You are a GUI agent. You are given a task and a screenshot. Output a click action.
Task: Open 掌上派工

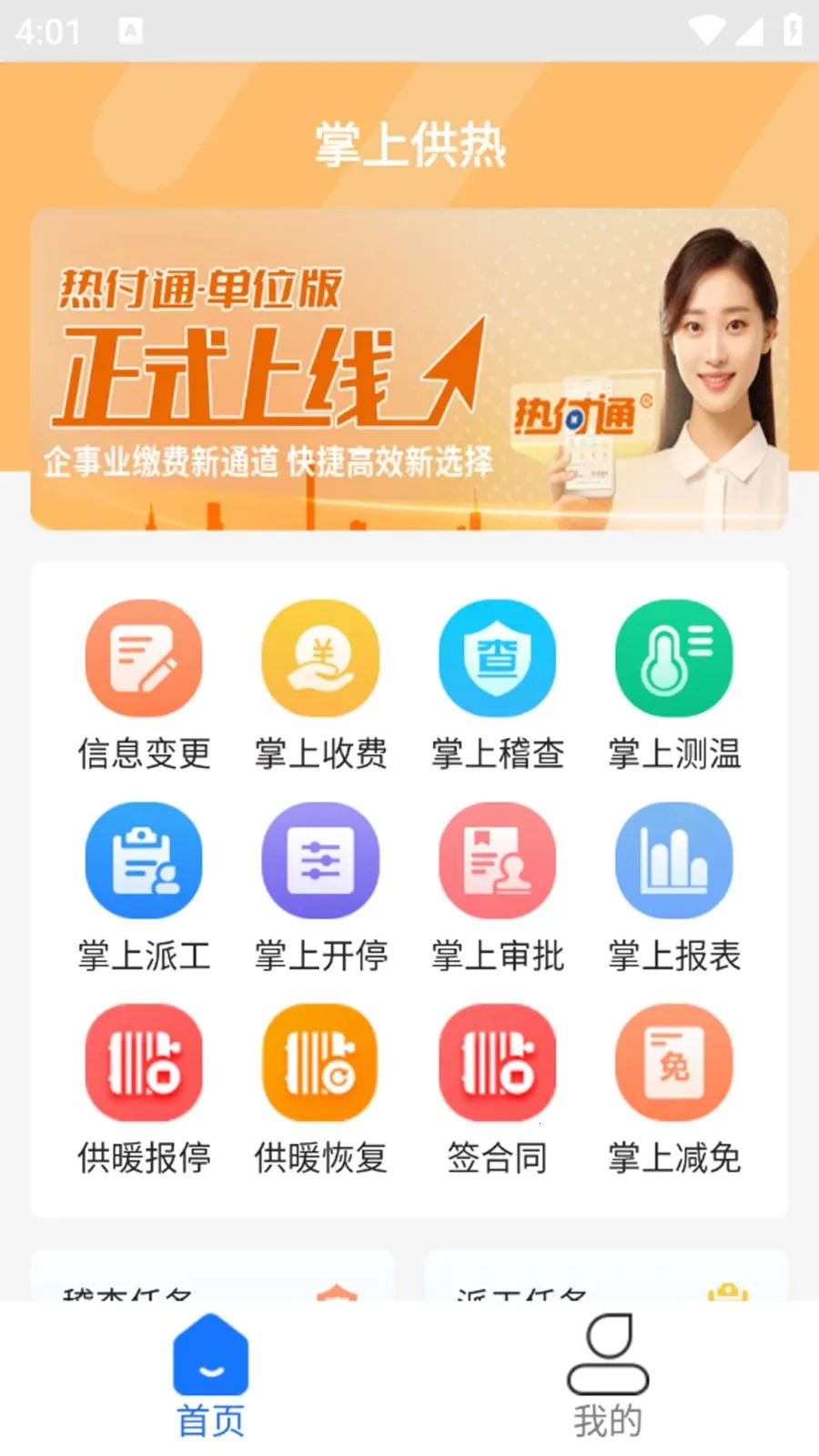pyautogui.click(x=144, y=861)
